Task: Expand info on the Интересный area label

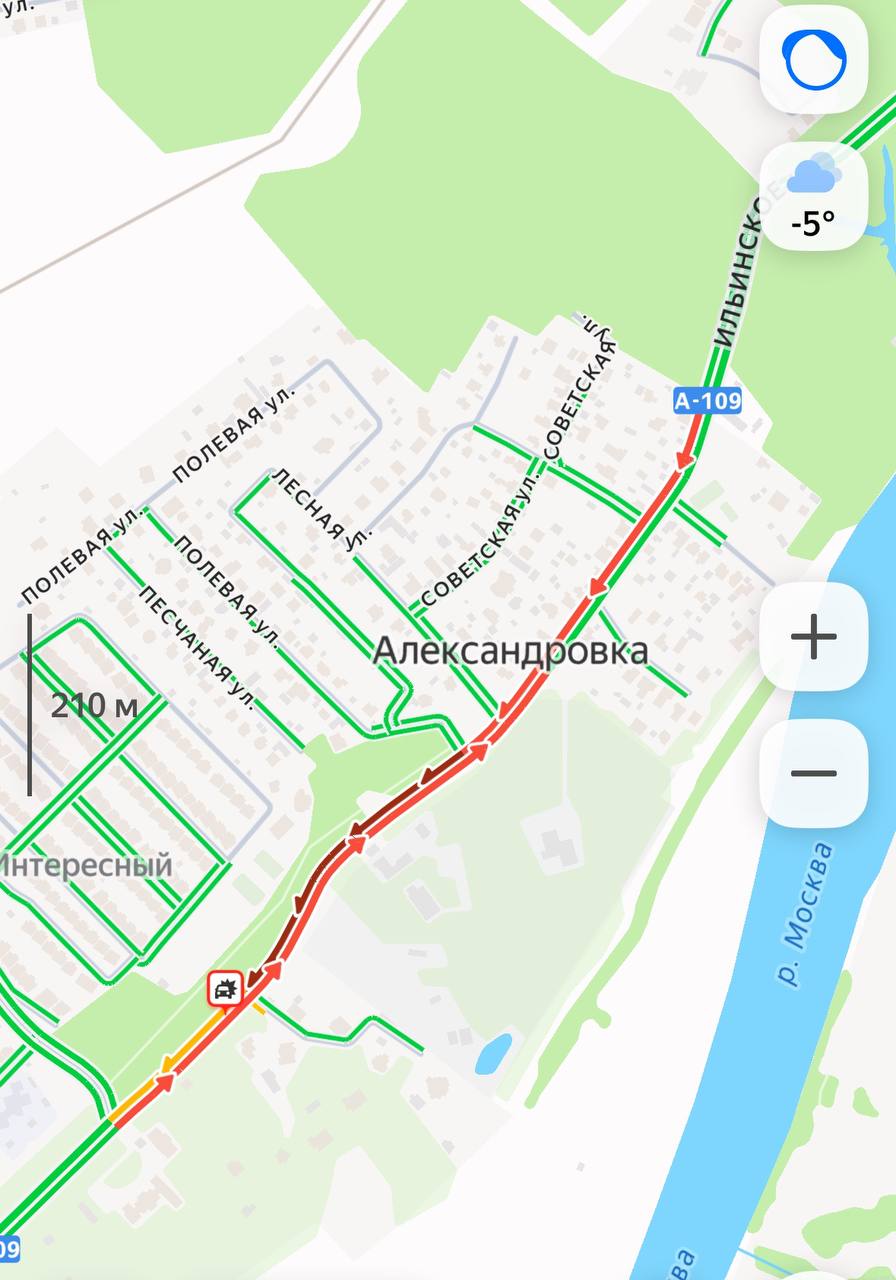Action: pyautogui.click(x=85, y=864)
